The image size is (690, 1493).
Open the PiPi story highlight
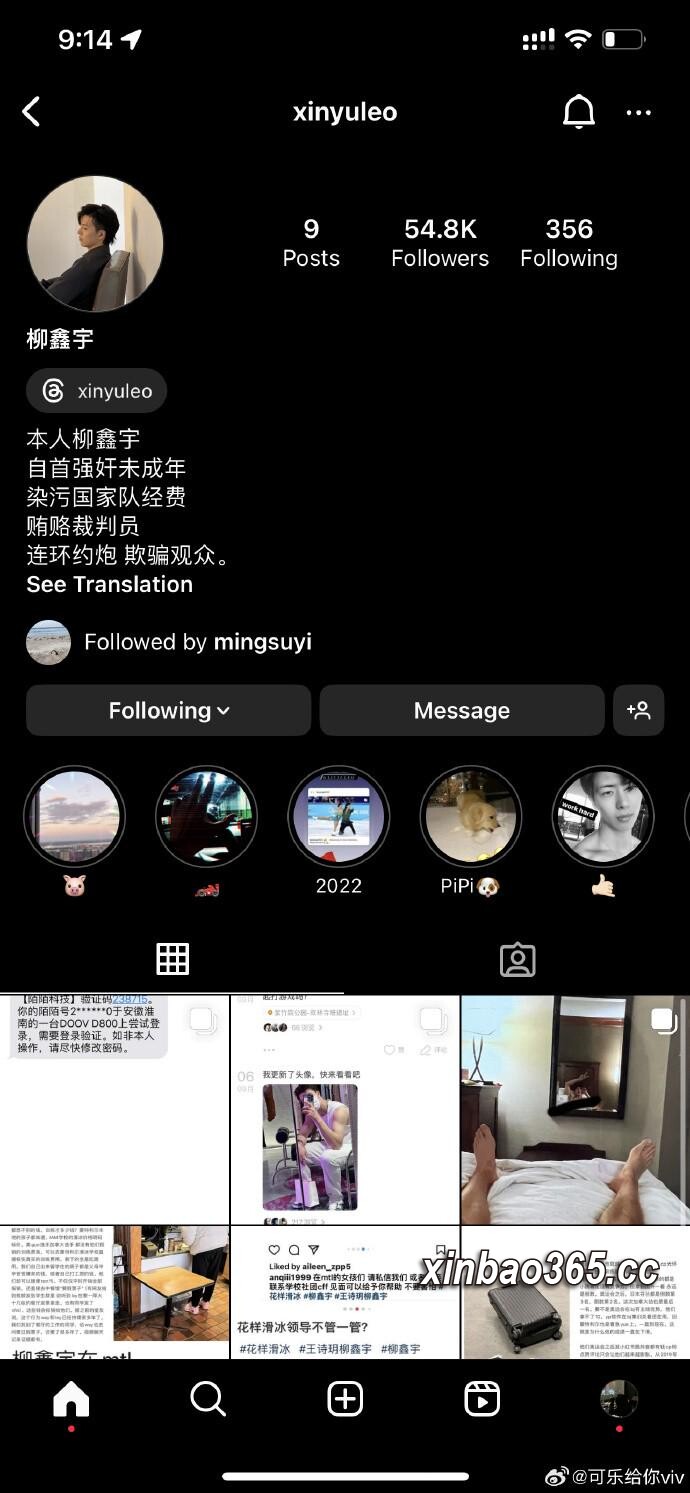tap(470, 817)
